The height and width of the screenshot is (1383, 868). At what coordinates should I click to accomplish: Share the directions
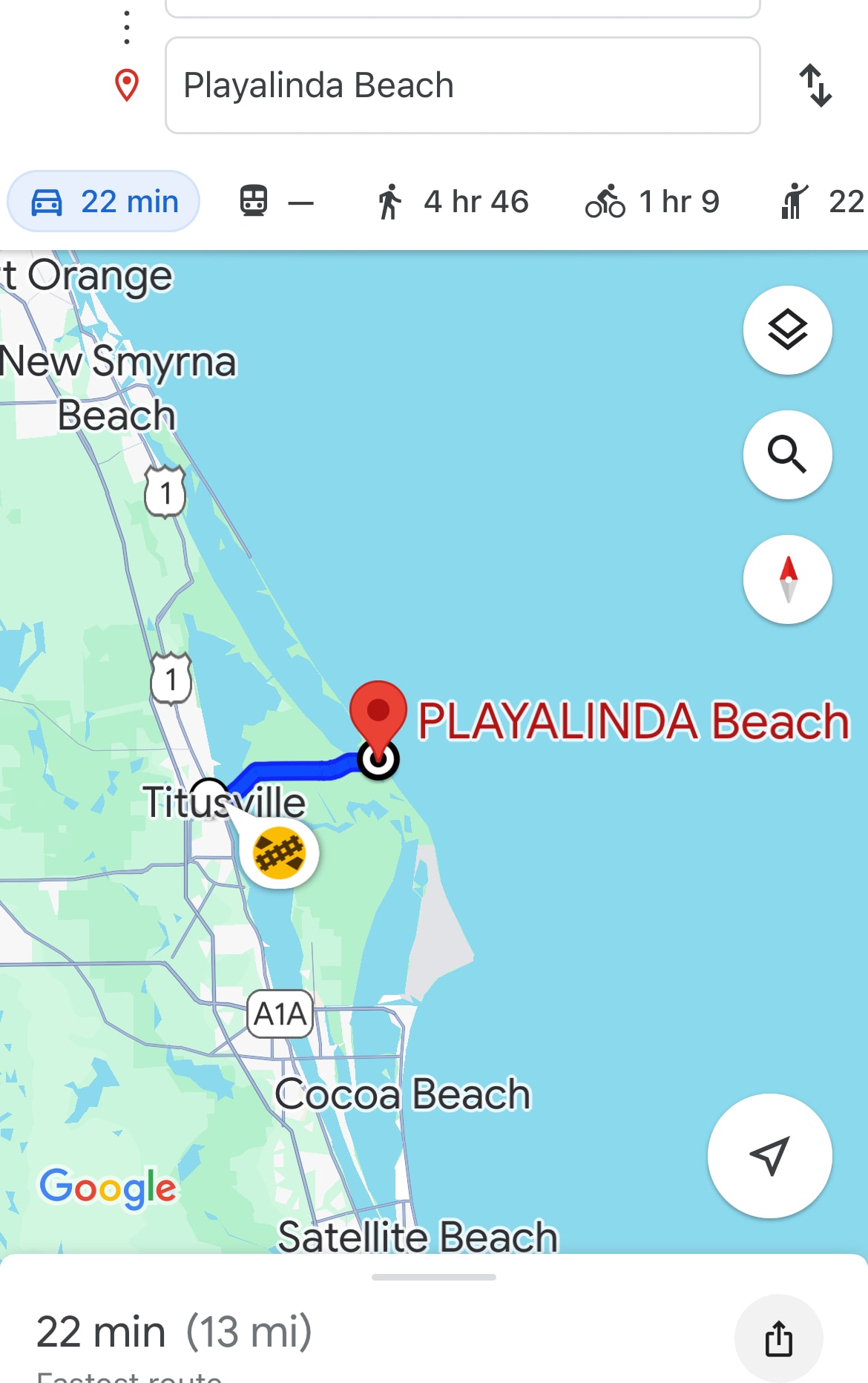778,1338
